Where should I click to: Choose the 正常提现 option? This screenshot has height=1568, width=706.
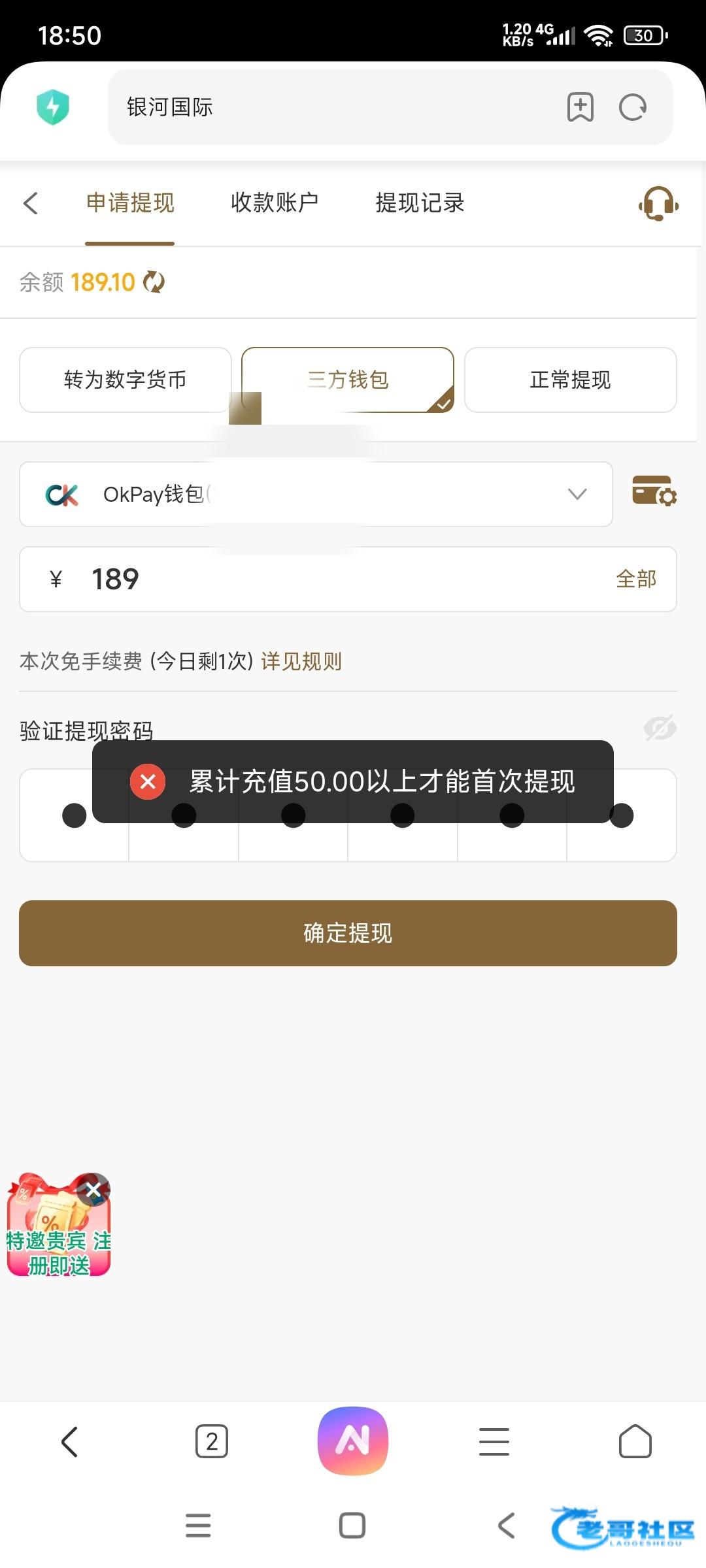tap(570, 380)
